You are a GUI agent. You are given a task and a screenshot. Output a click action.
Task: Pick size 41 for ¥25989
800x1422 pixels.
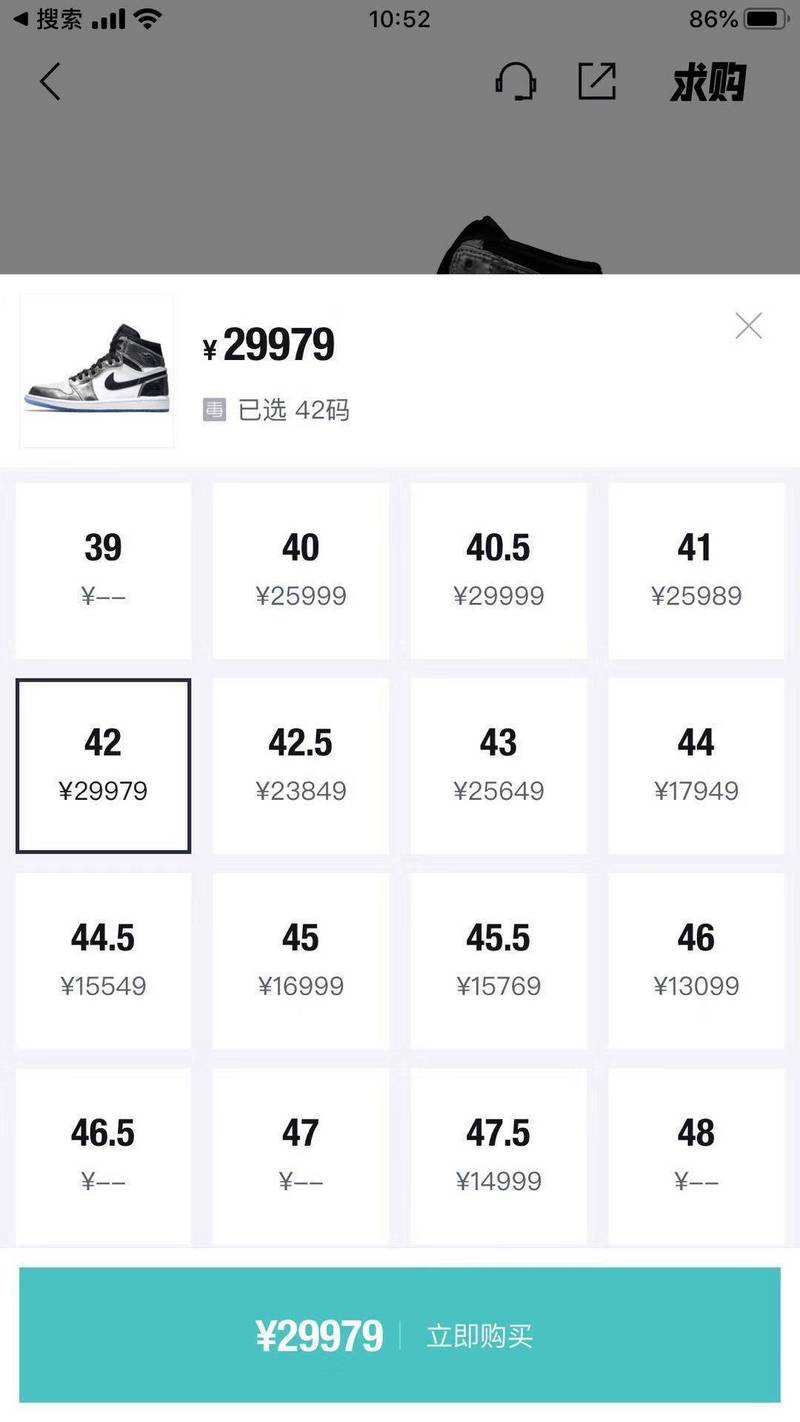696,571
